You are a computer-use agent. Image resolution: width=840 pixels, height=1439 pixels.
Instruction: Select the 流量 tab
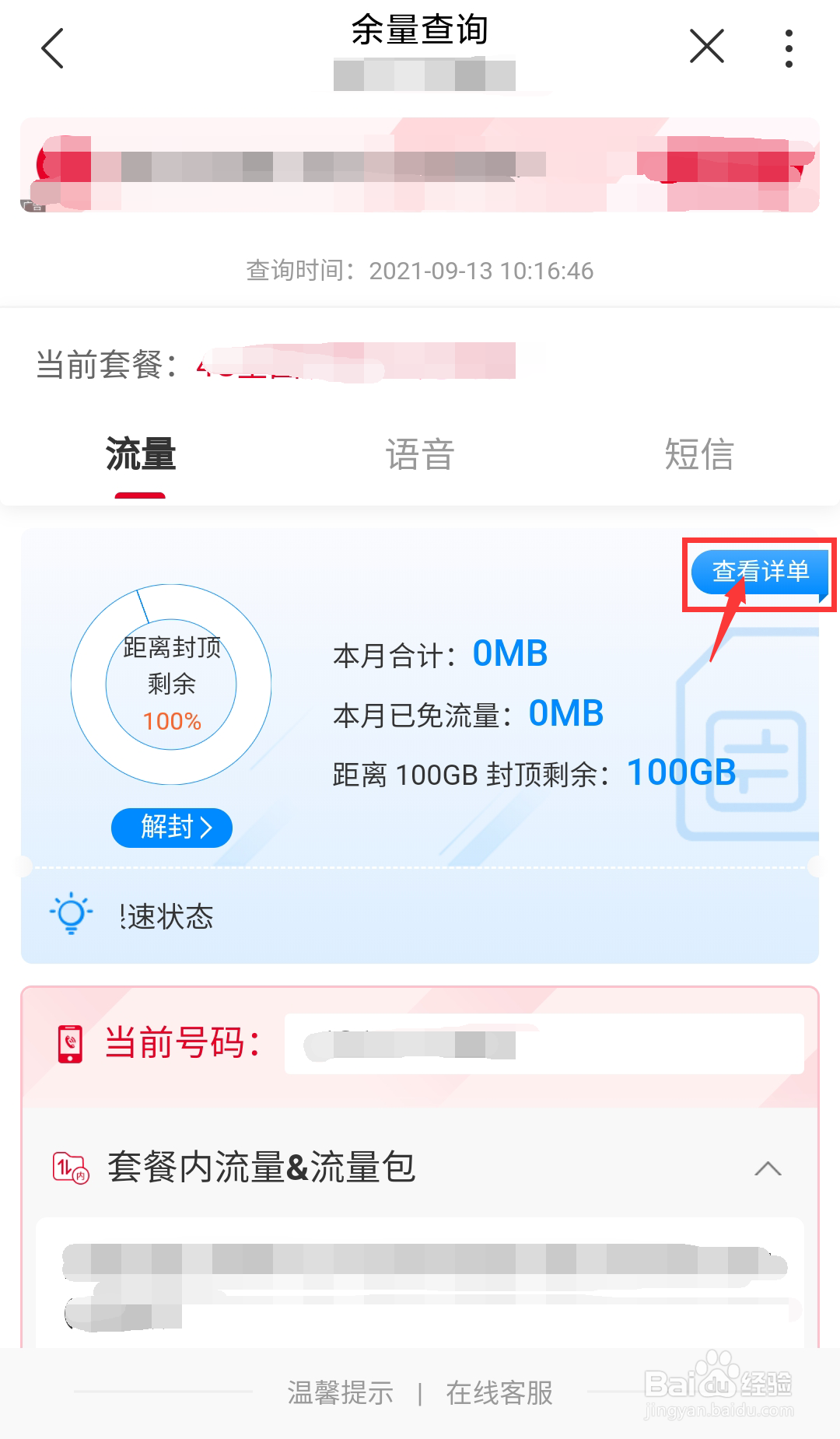(140, 455)
